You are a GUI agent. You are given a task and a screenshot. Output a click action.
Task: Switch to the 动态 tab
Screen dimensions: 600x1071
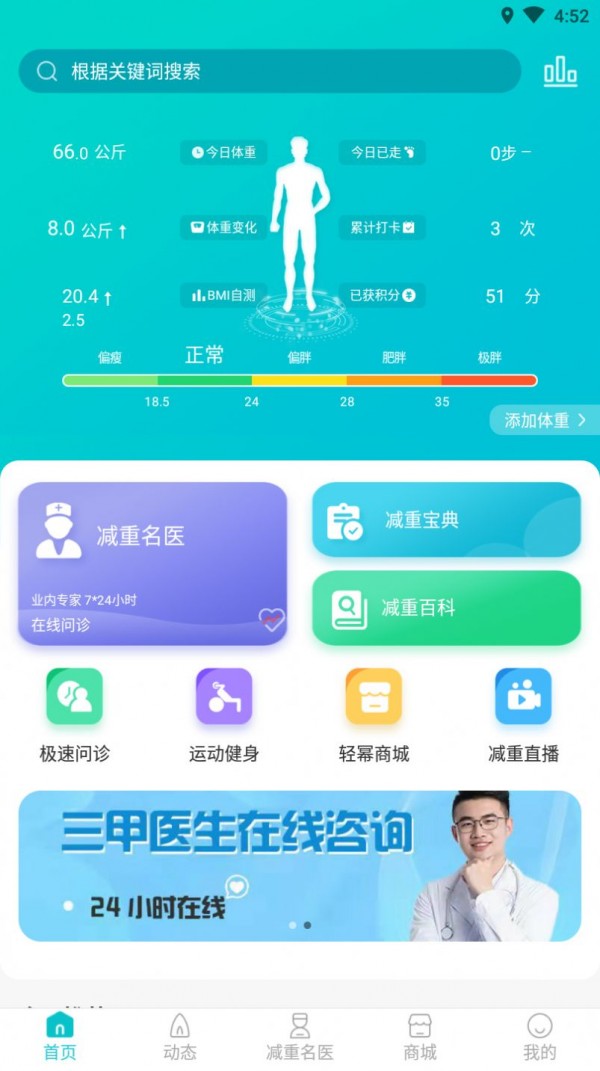point(180,1037)
